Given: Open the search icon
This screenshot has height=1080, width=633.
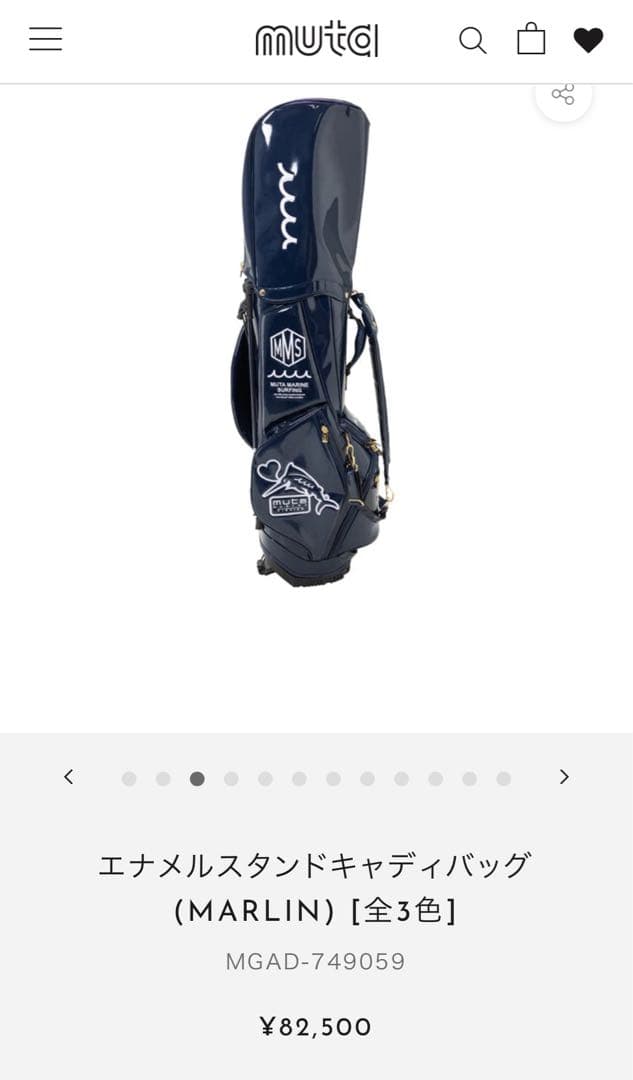Looking at the screenshot, I should pyautogui.click(x=472, y=40).
